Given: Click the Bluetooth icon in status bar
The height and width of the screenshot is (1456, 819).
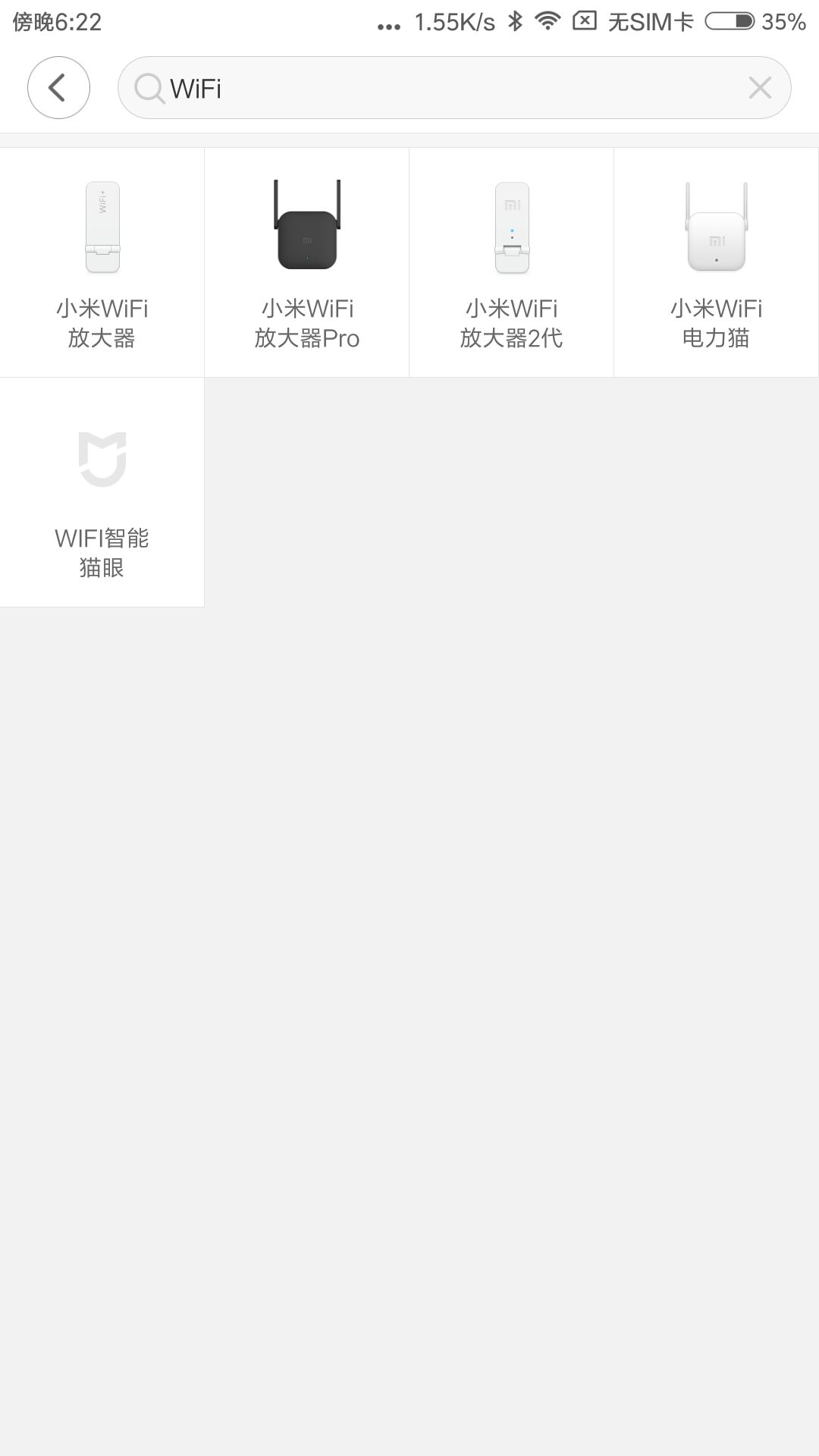Looking at the screenshot, I should (515, 22).
